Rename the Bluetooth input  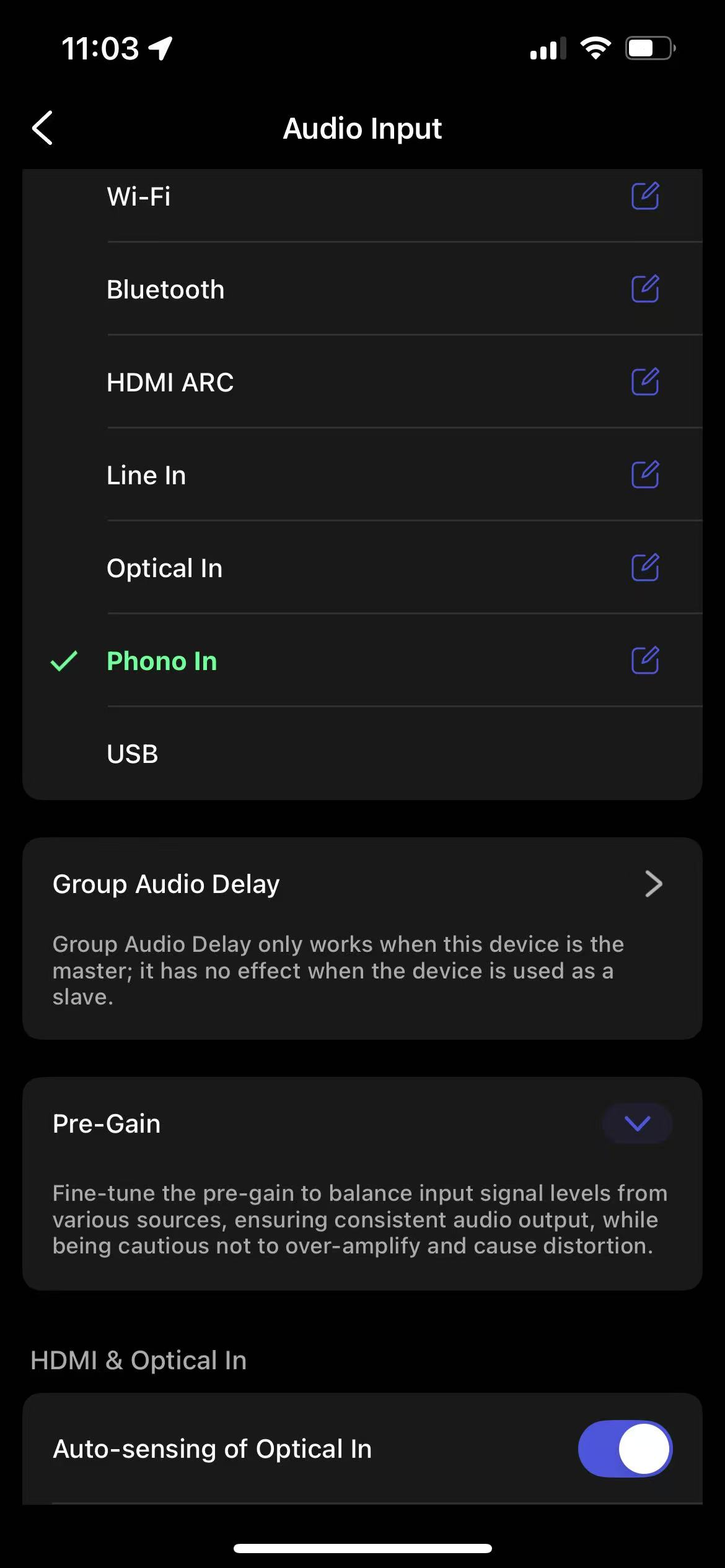pyautogui.click(x=645, y=289)
